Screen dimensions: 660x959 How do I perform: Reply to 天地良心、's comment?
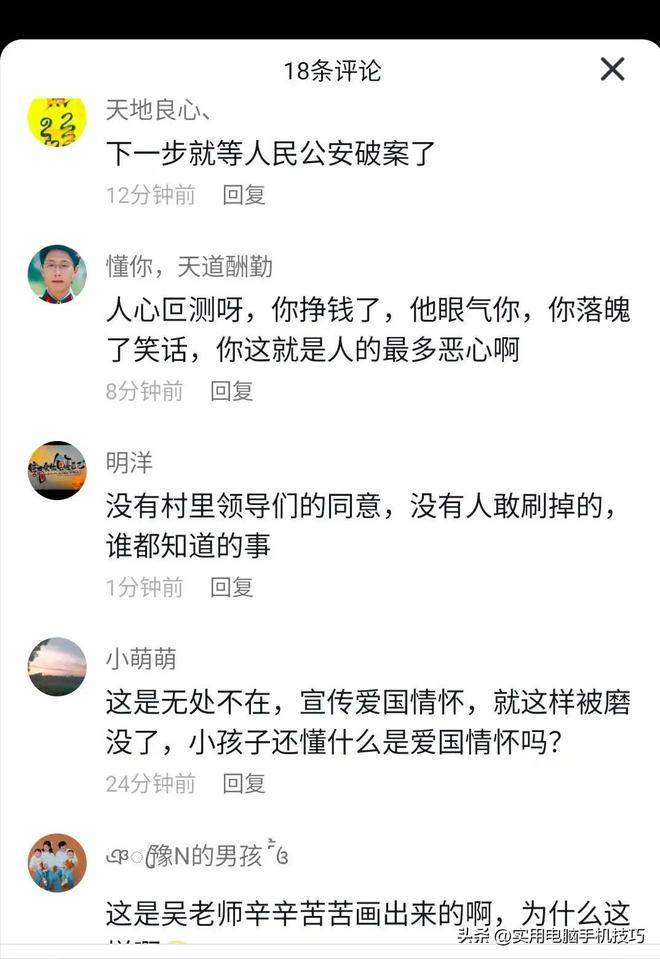244,195
